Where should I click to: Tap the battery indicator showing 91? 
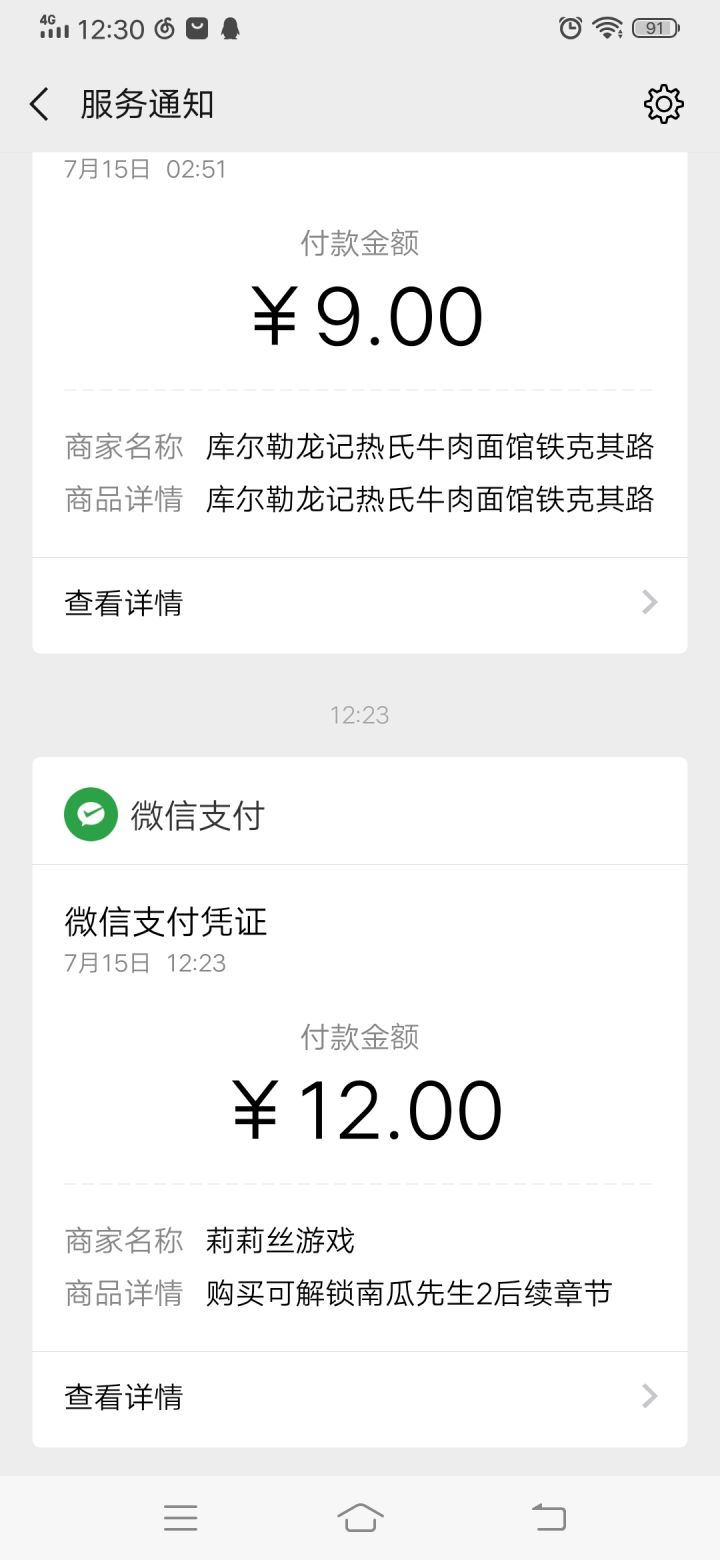[655, 29]
